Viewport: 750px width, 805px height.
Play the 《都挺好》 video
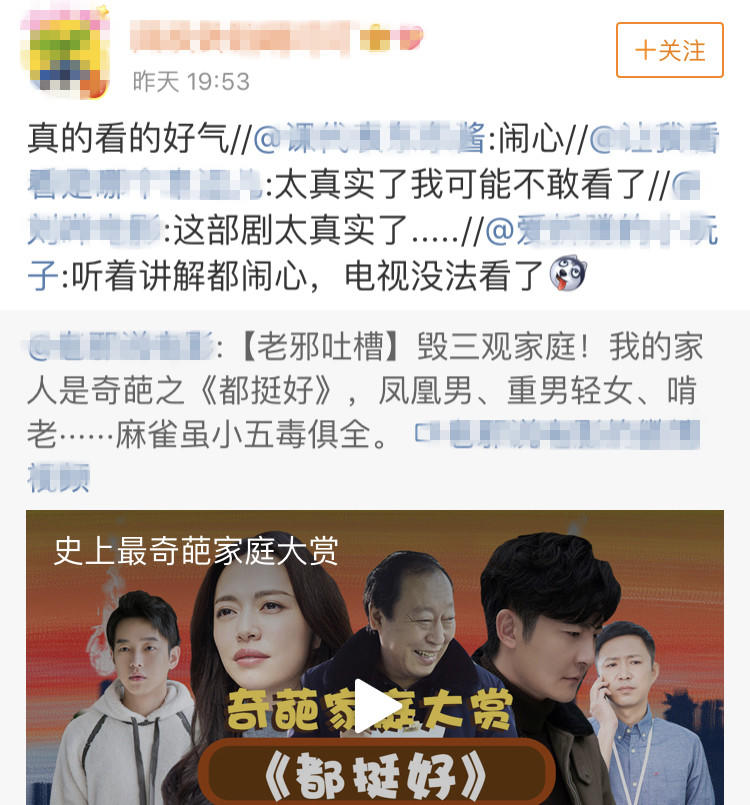pos(376,706)
